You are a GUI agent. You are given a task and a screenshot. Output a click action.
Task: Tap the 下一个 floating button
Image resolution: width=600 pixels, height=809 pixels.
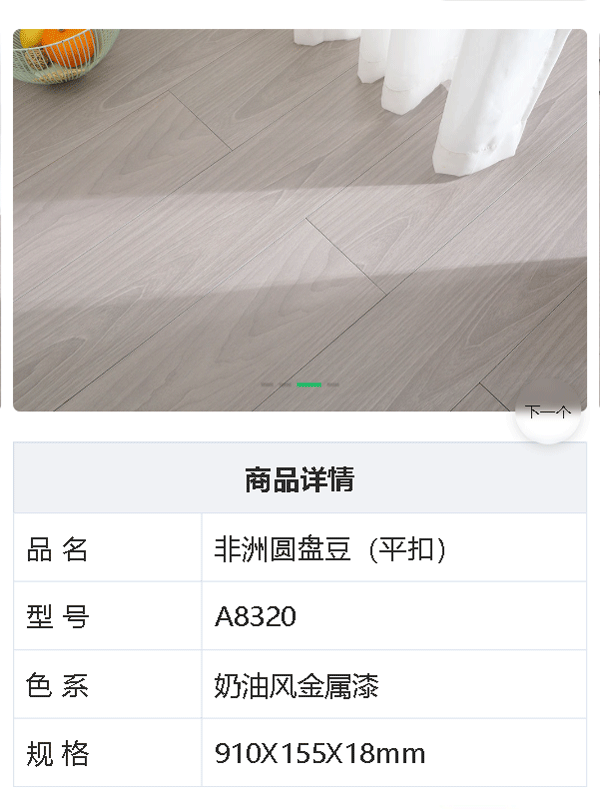[x=549, y=411]
